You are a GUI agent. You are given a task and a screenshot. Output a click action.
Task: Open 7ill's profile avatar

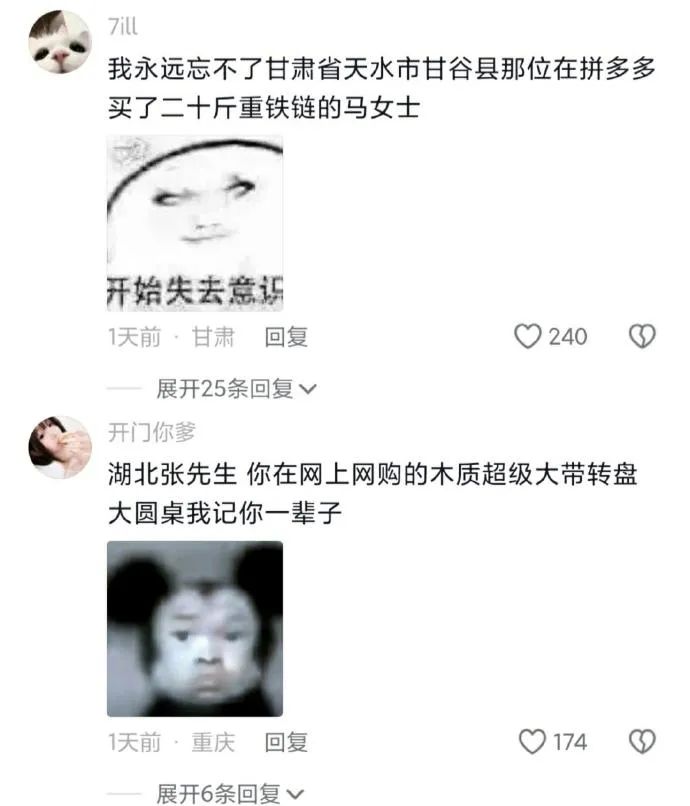(x=60, y=42)
